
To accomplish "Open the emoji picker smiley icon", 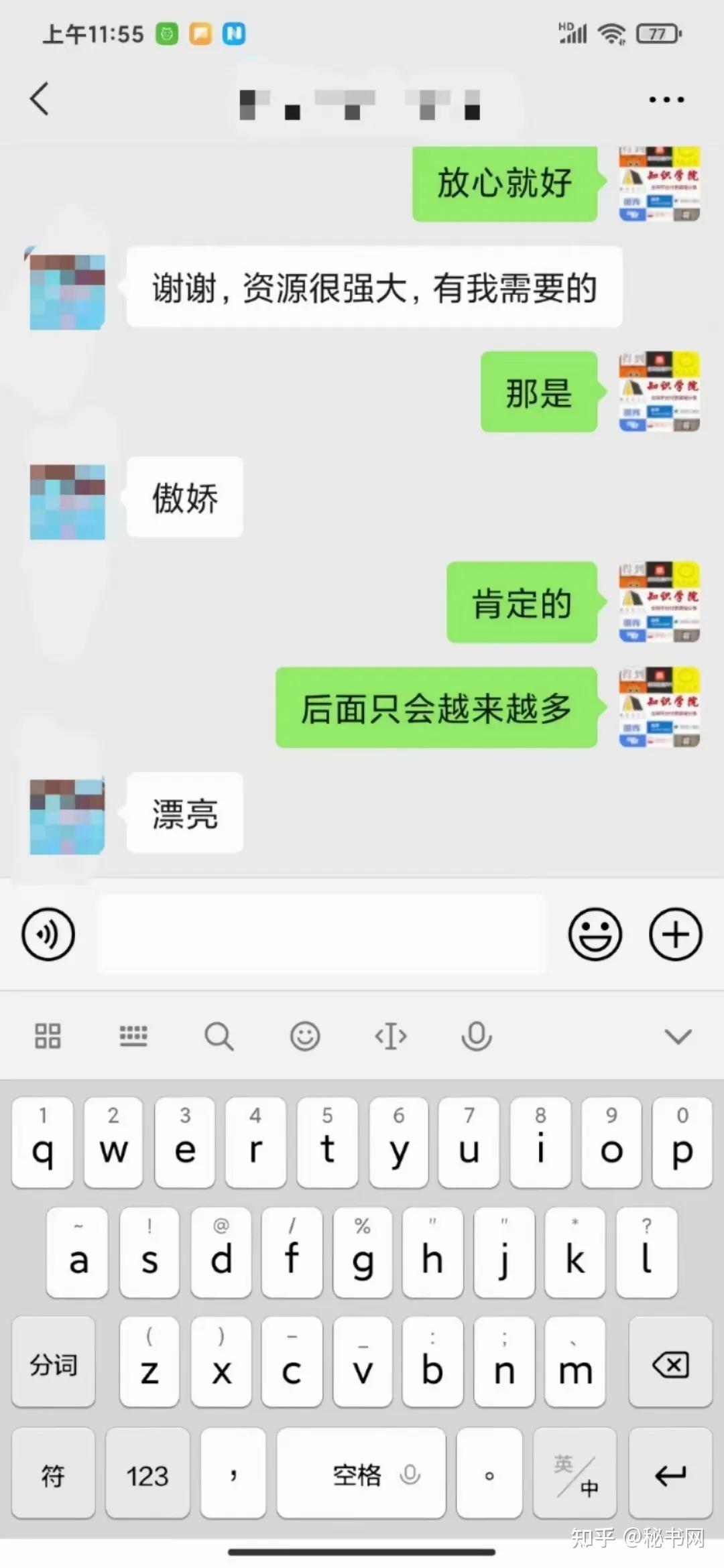I will point(595,934).
